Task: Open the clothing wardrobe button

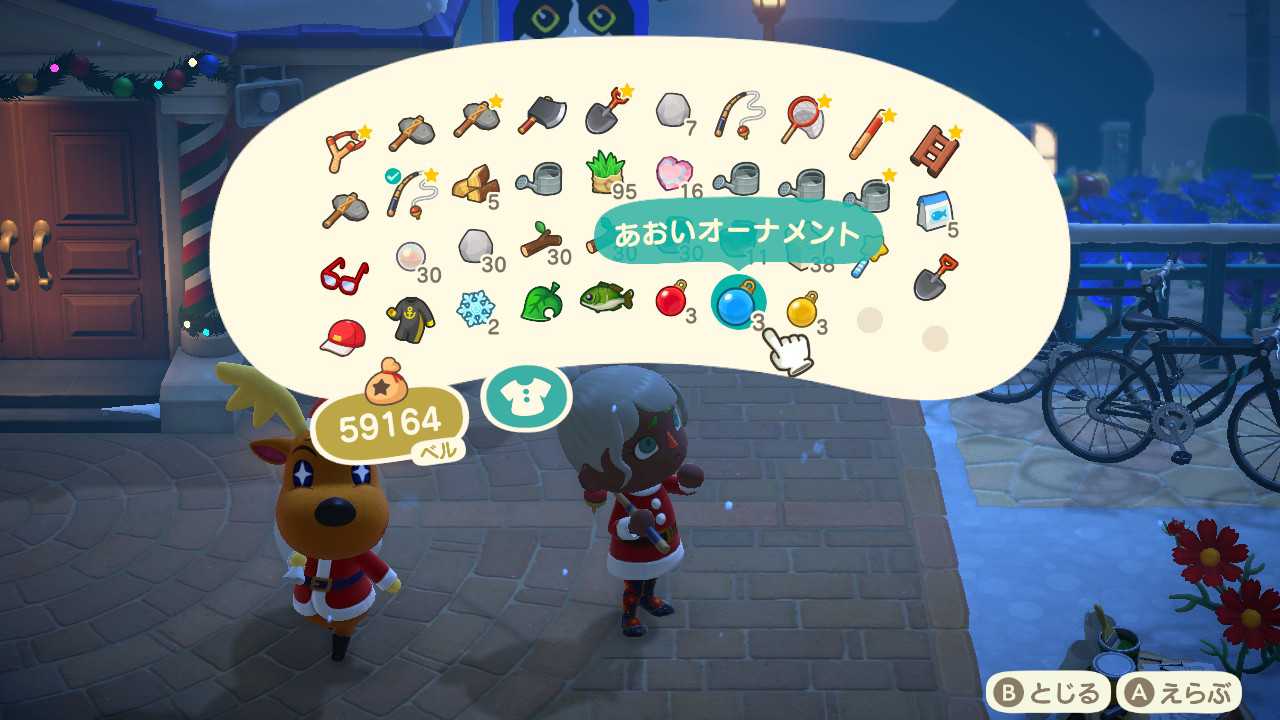Action: point(526,398)
